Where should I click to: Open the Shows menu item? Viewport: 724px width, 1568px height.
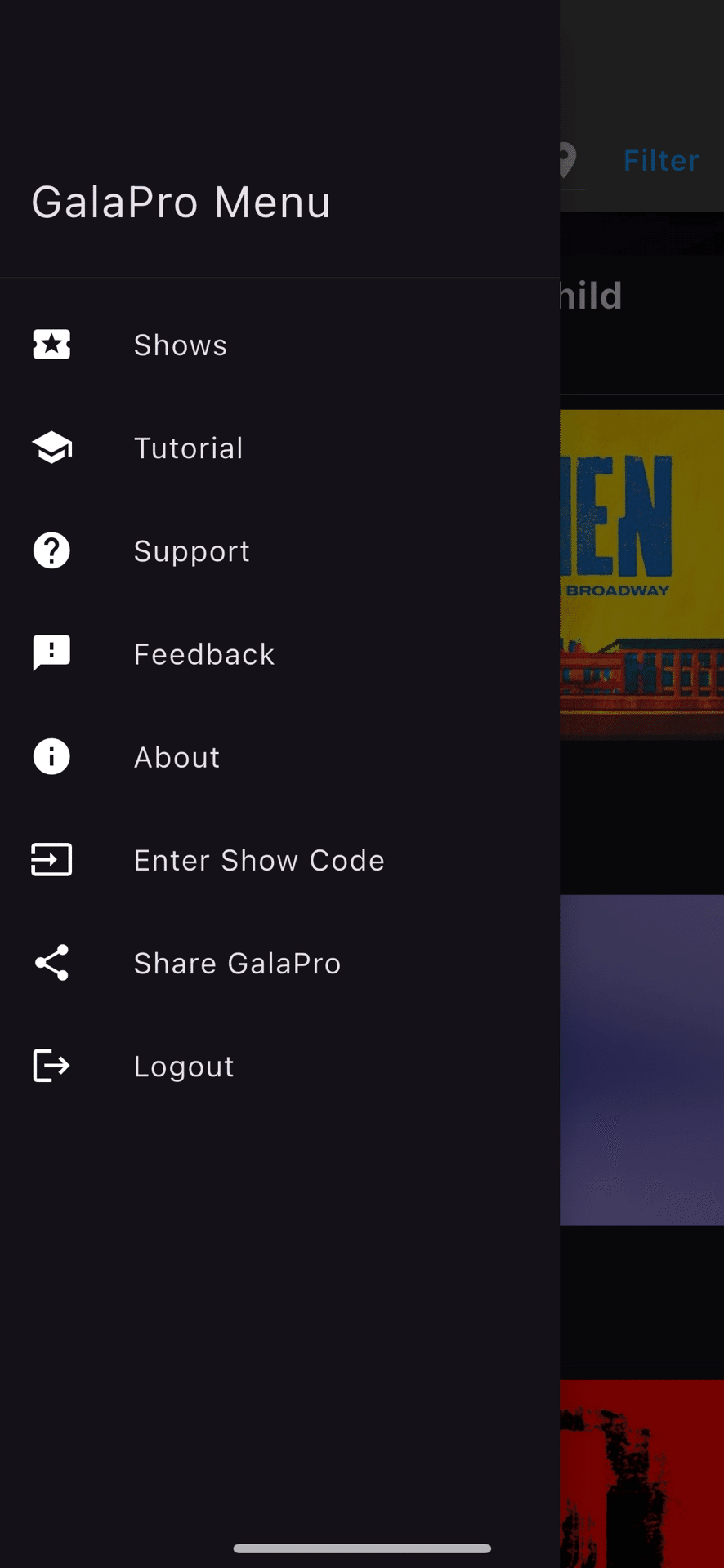pos(181,345)
